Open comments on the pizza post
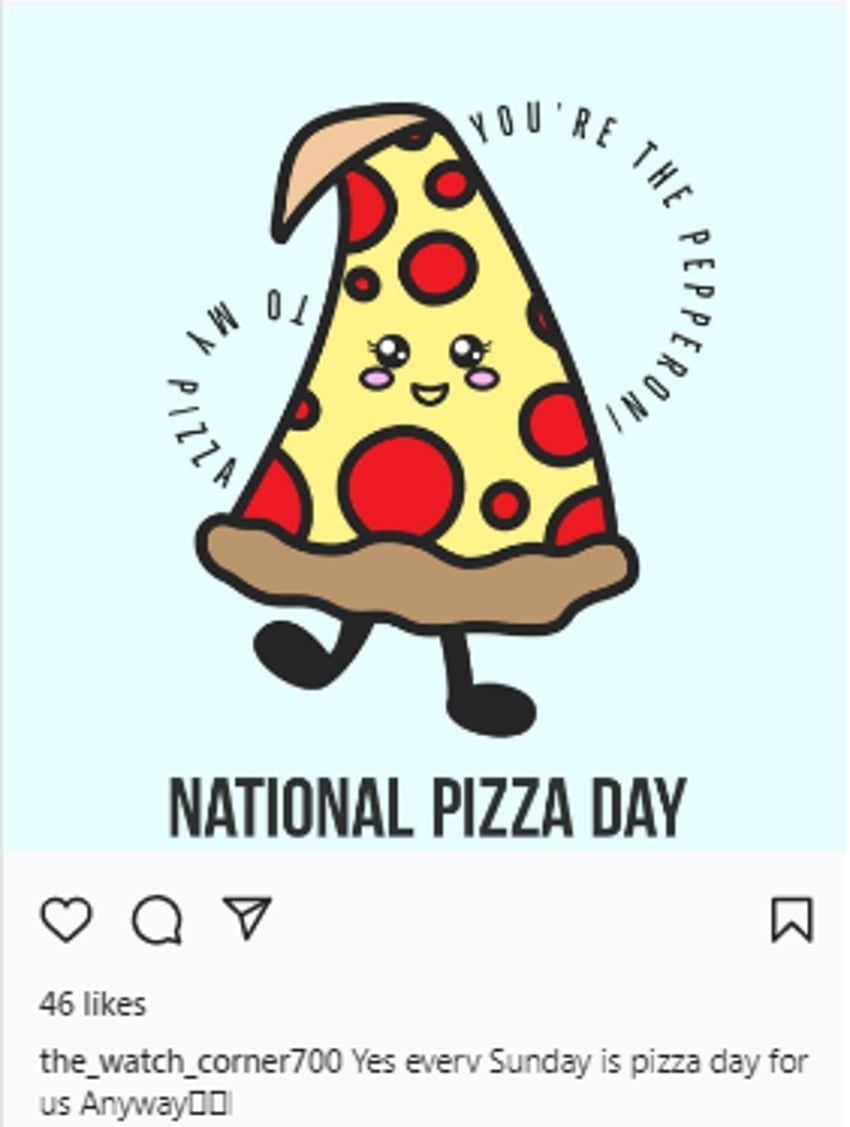 click(157, 919)
